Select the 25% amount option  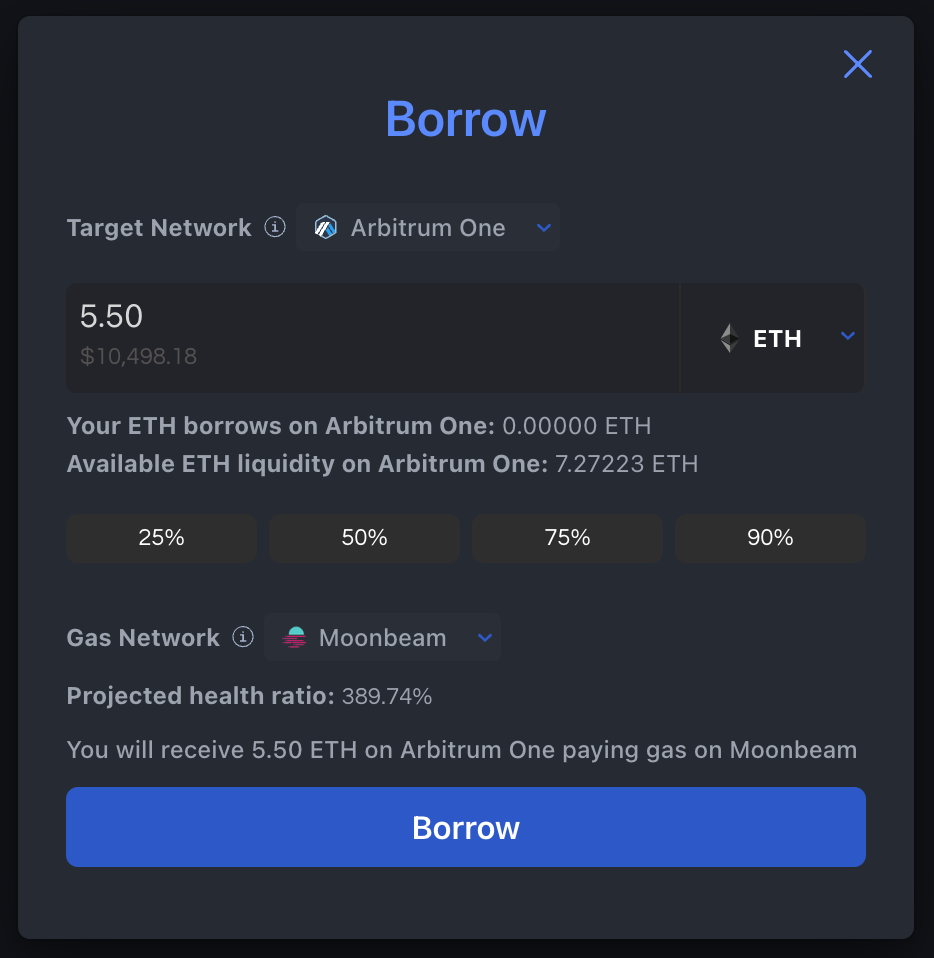coord(162,538)
